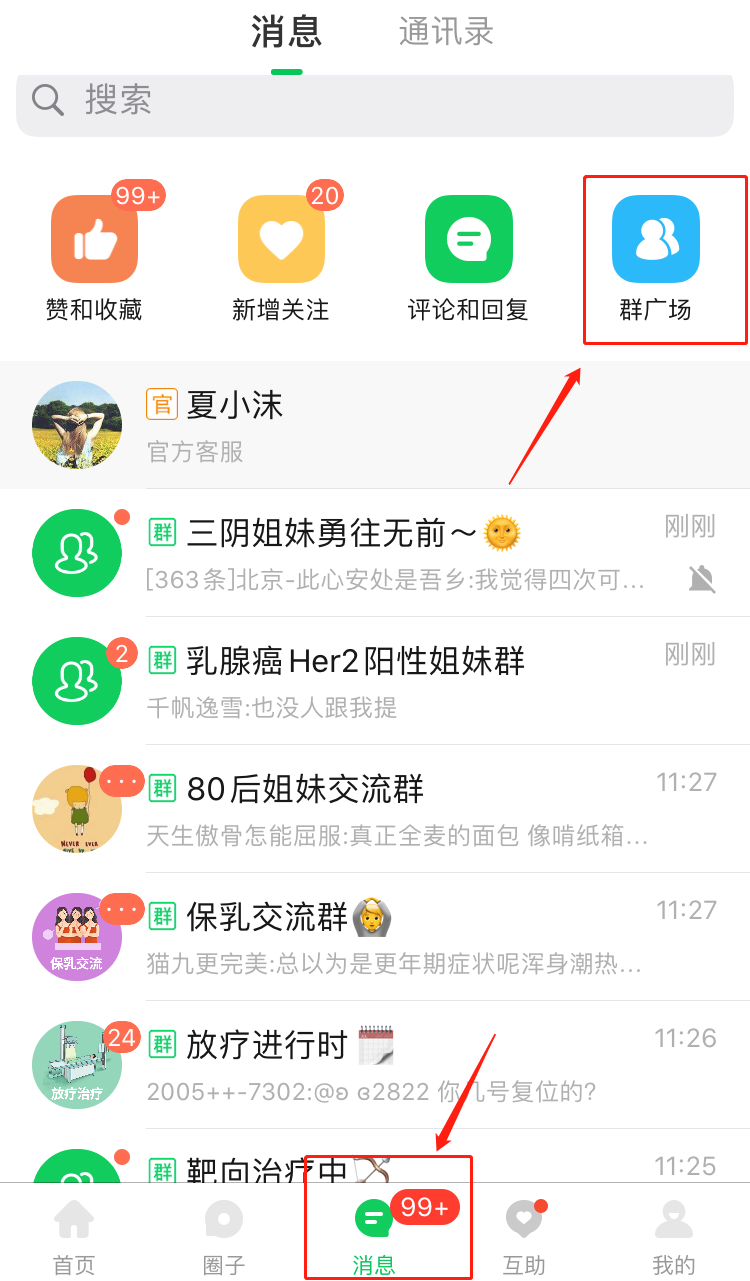Select the 消息 top tab
This screenshot has height=1281, width=750.
click(x=286, y=32)
